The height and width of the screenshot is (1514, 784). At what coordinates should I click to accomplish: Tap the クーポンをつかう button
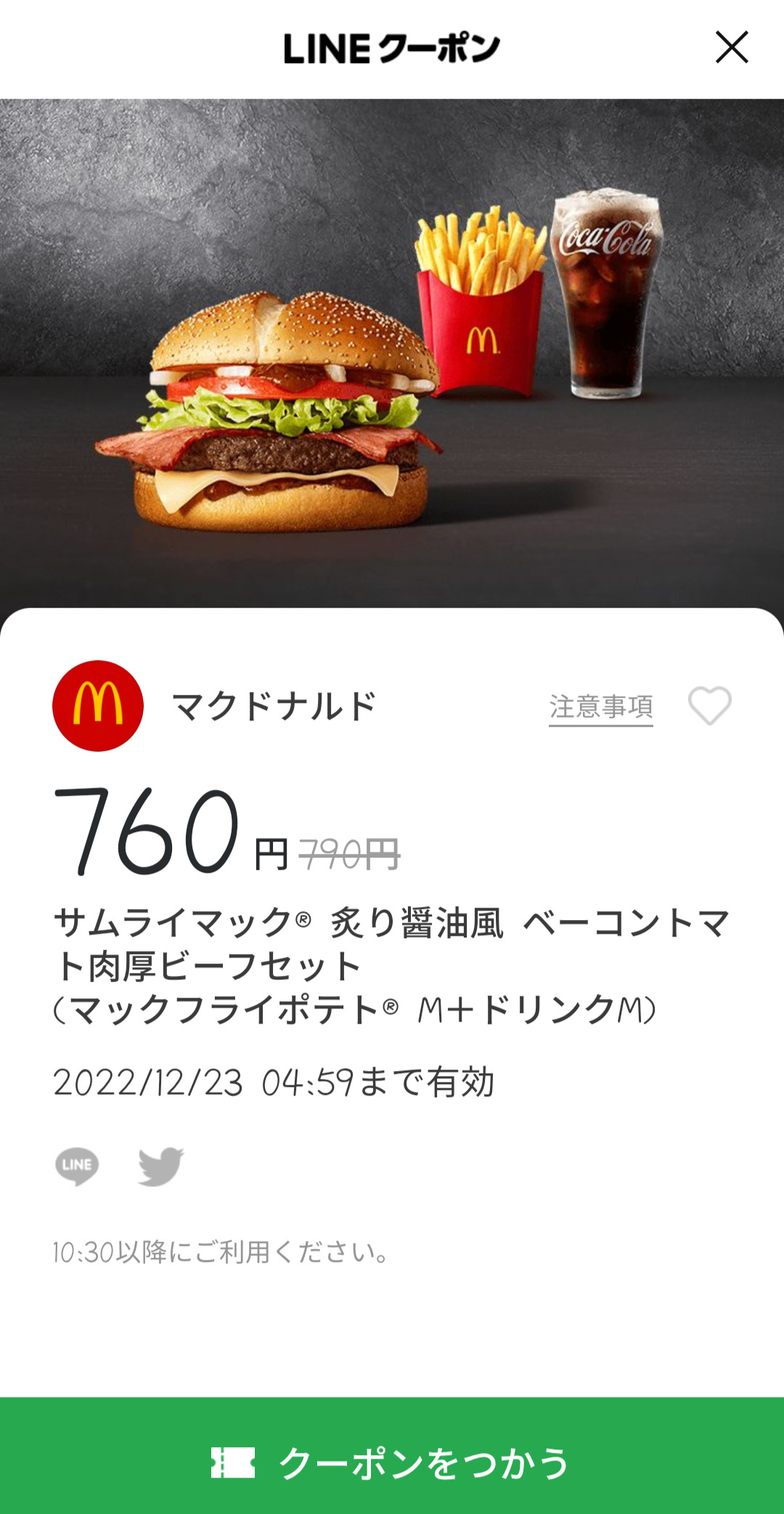[392, 1462]
